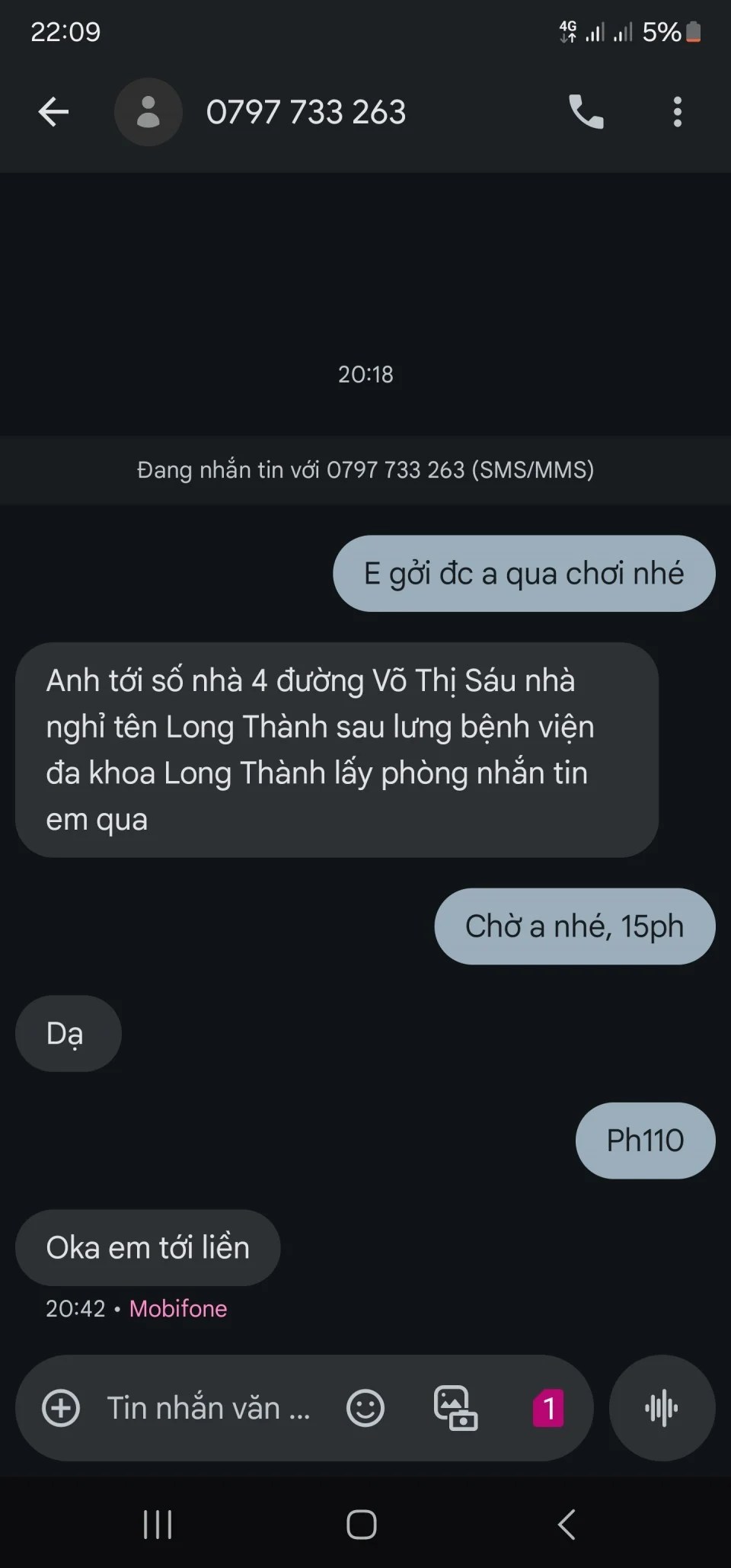Go to the home screen
The width and height of the screenshot is (731, 1568).
tap(361, 1525)
